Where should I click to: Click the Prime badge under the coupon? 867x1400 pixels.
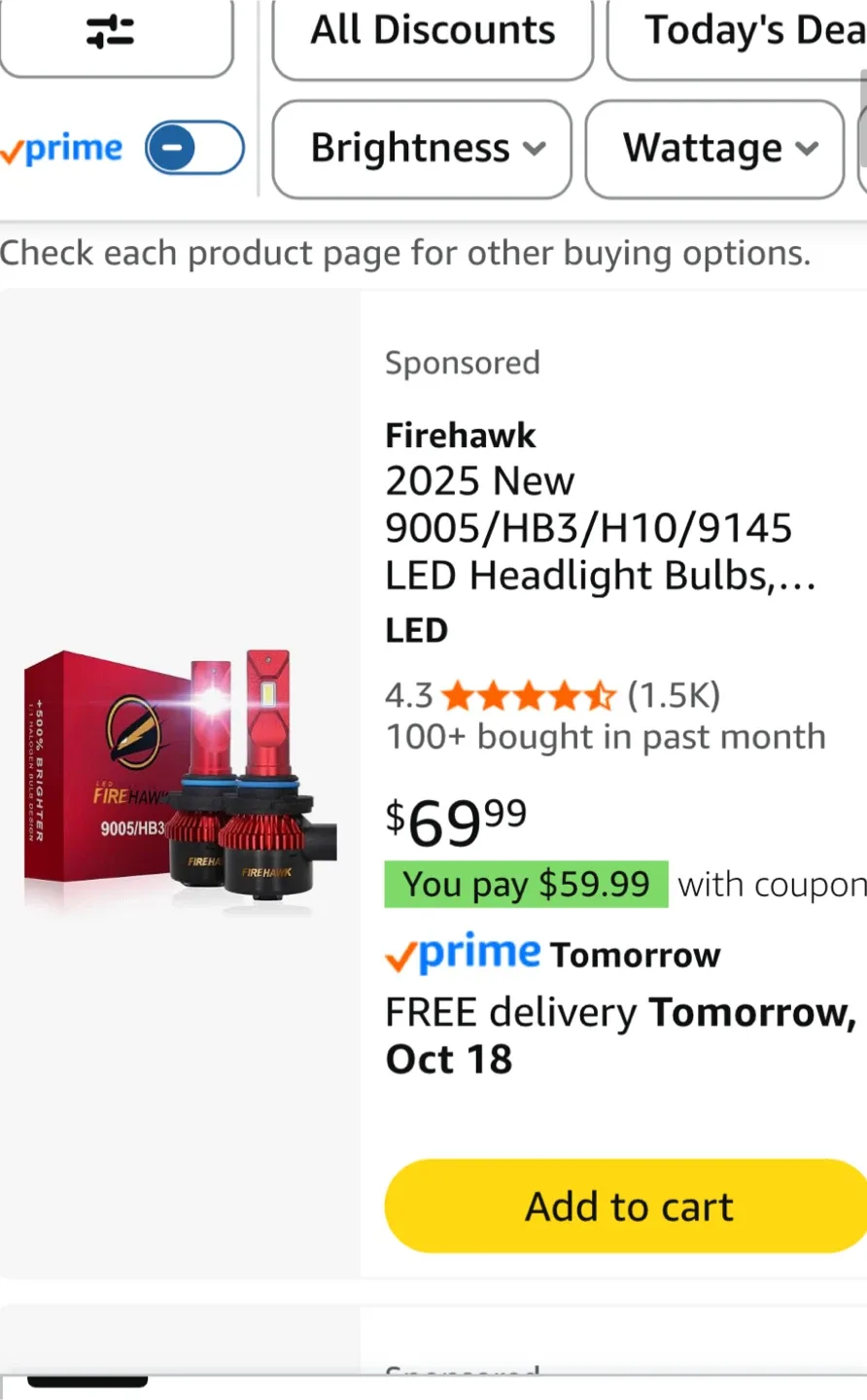point(462,954)
